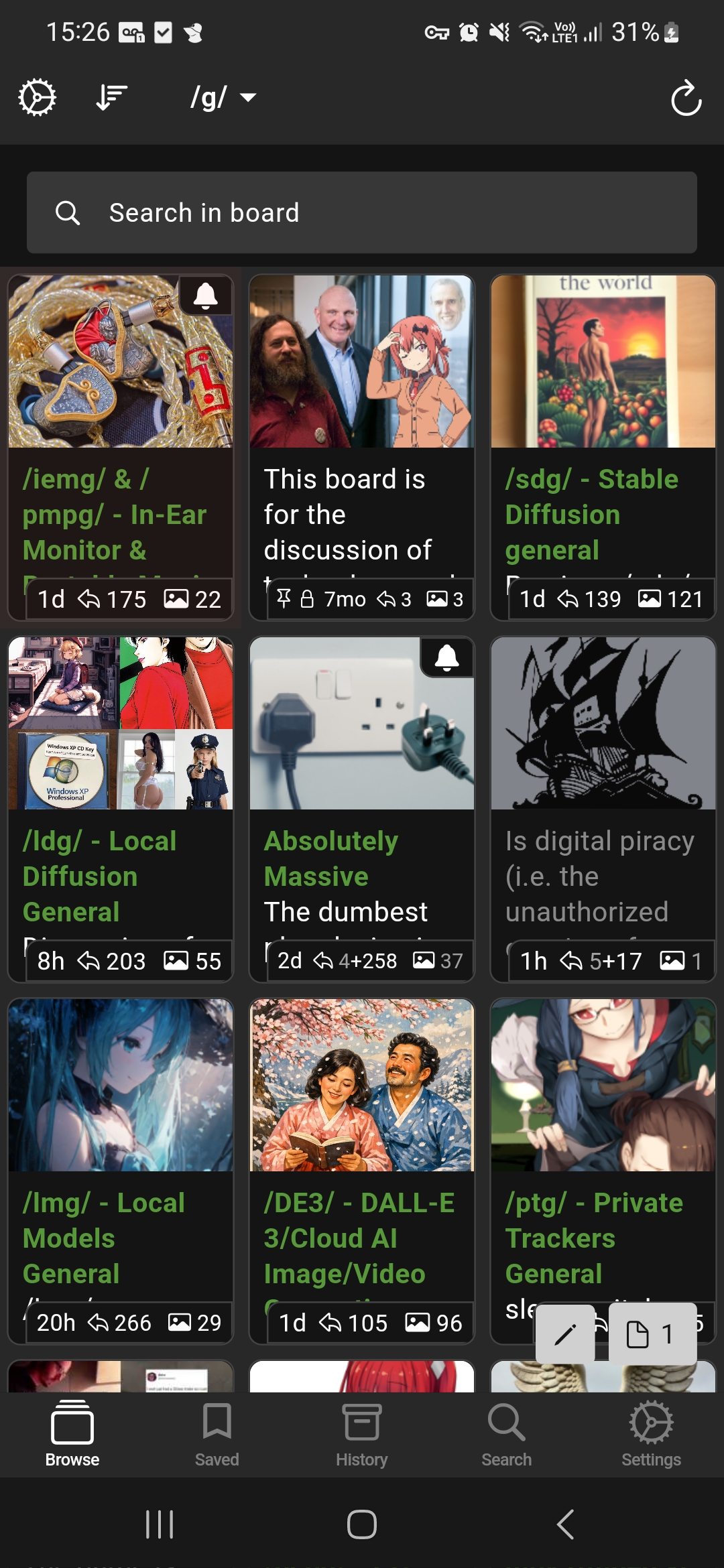
Task: Open the gear icon in the top bar
Action: (37, 98)
